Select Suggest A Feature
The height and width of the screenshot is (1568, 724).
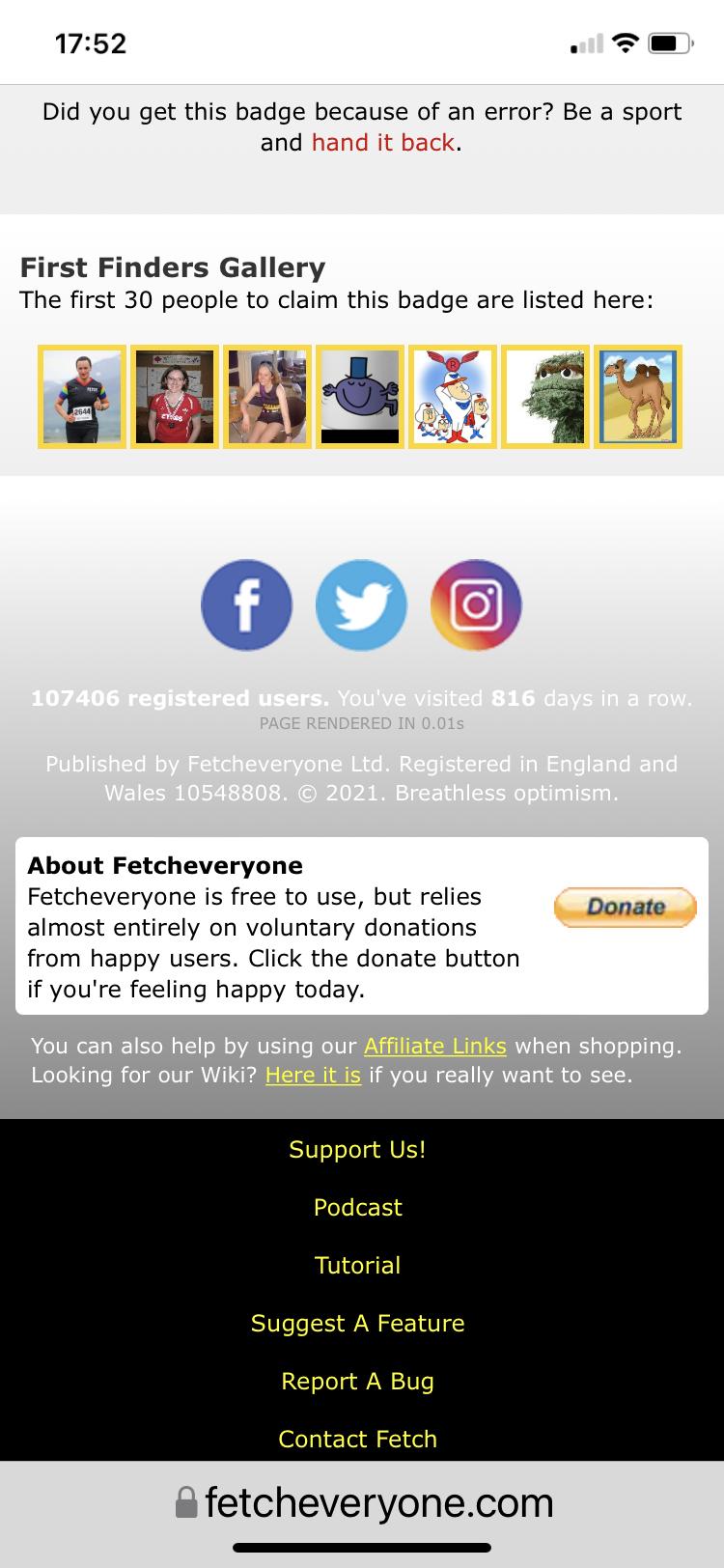(x=357, y=1323)
